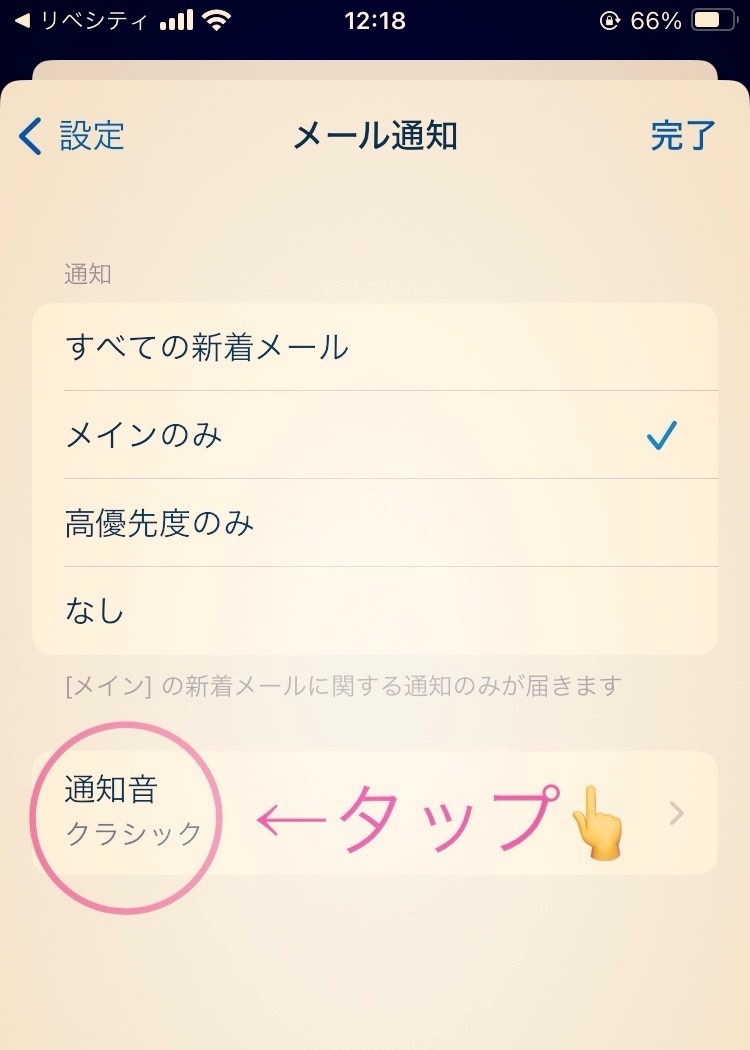Choose 高優先度のみ notifications
Image resolution: width=750 pixels, height=1050 pixels.
(x=375, y=523)
